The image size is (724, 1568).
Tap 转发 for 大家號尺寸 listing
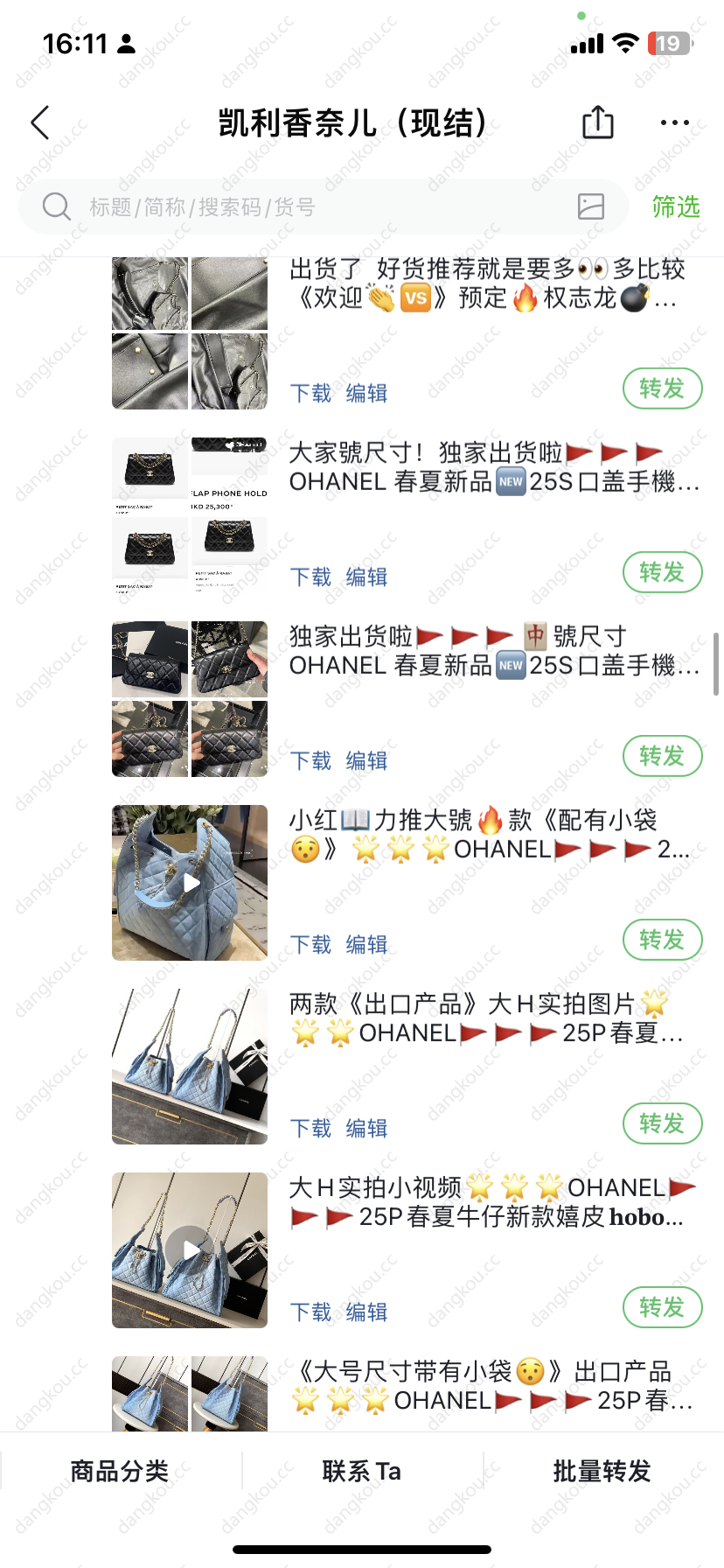pos(662,572)
